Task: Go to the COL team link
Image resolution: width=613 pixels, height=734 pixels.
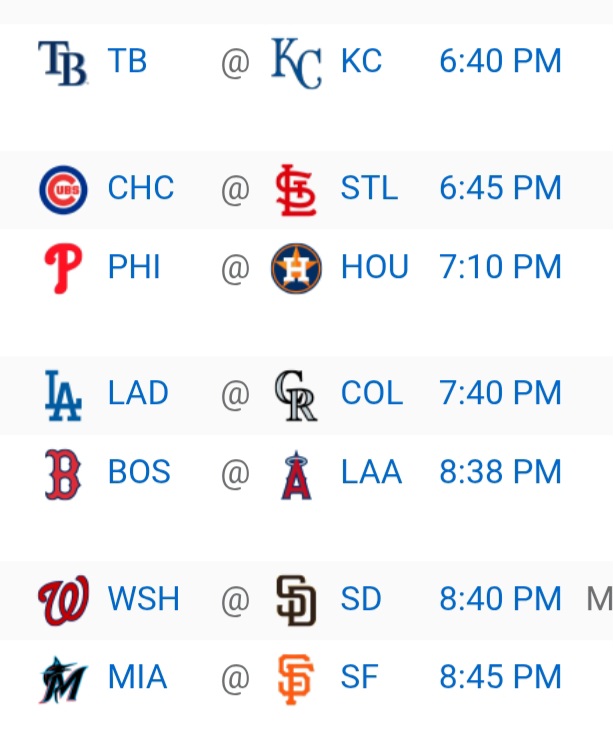Action: tap(372, 393)
